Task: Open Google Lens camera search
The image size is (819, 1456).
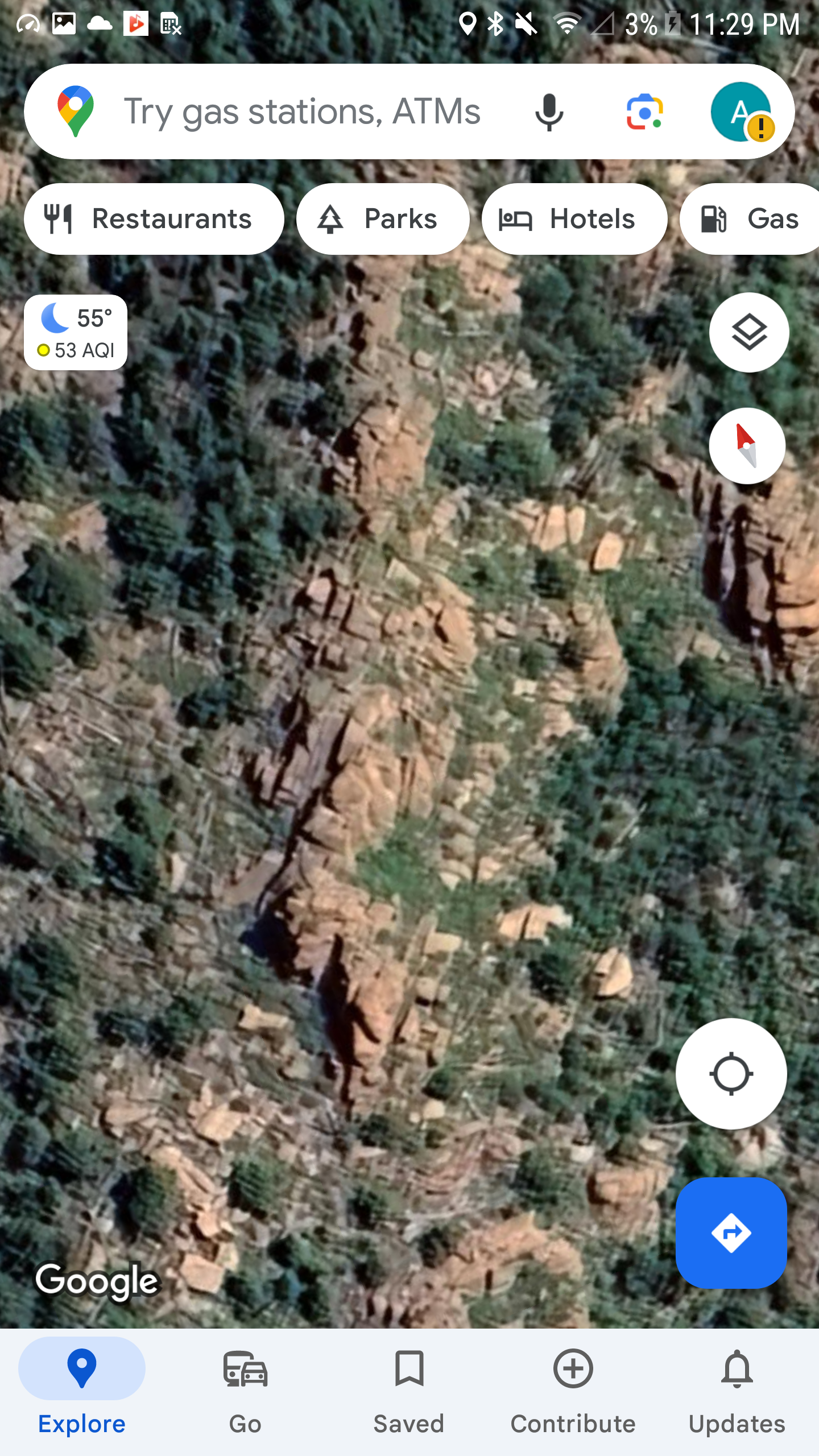Action: [644, 111]
